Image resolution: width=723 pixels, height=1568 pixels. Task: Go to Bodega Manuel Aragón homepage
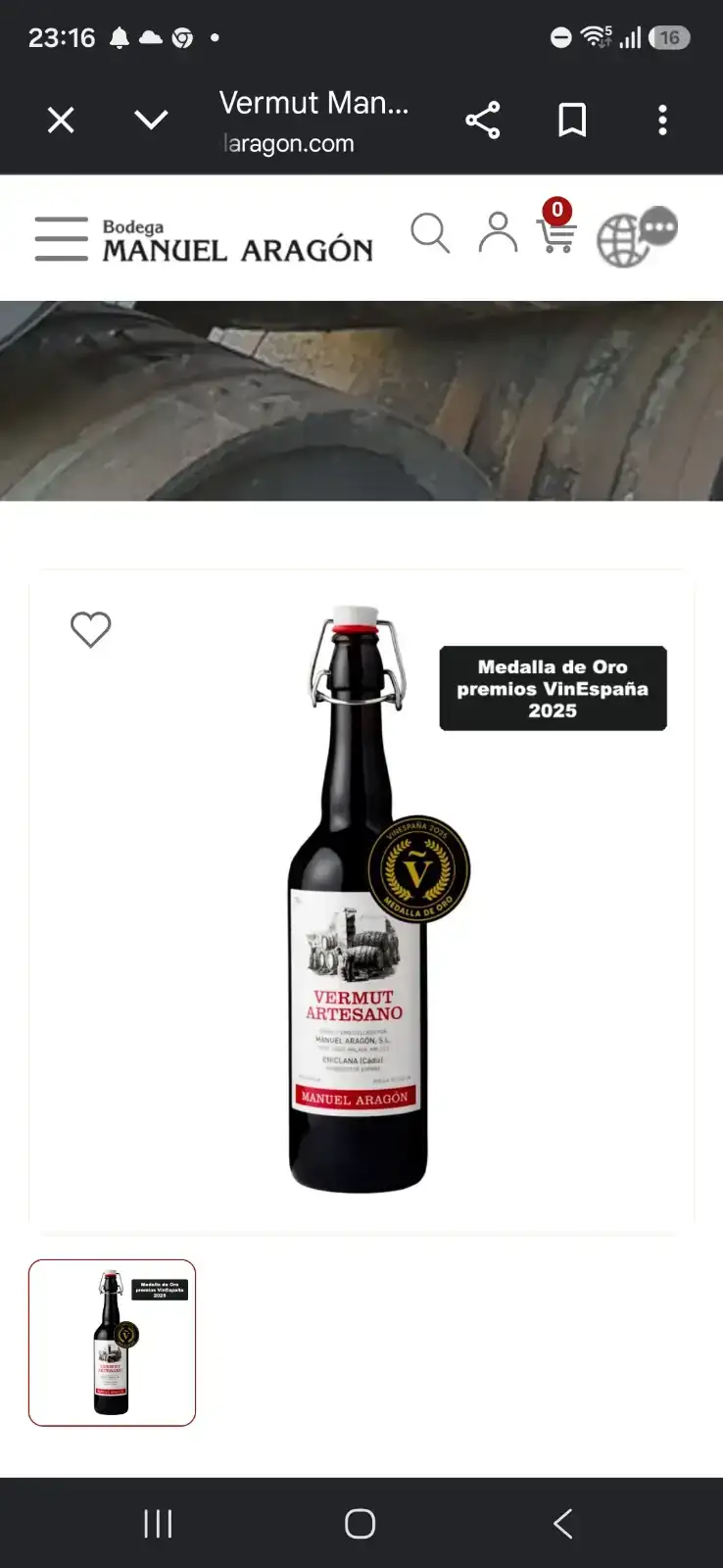(x=237, y=240)
